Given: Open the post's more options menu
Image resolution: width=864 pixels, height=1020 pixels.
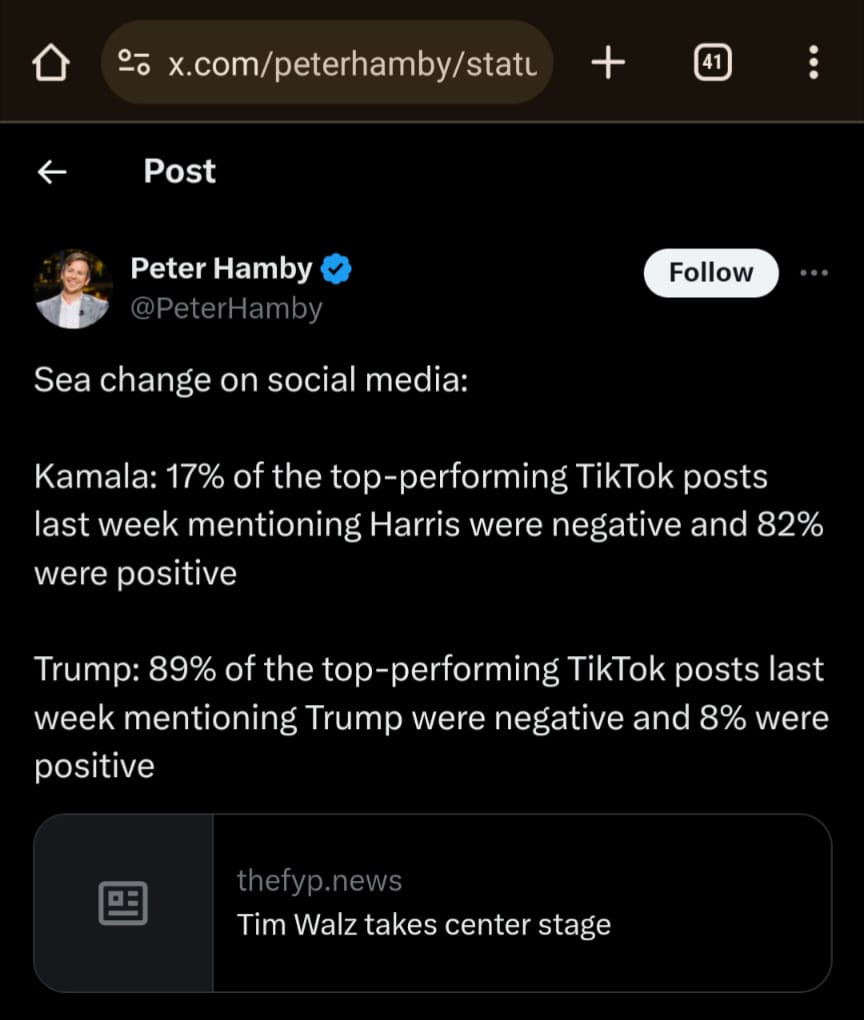Looking at the screenshot, I should (815, 273).
